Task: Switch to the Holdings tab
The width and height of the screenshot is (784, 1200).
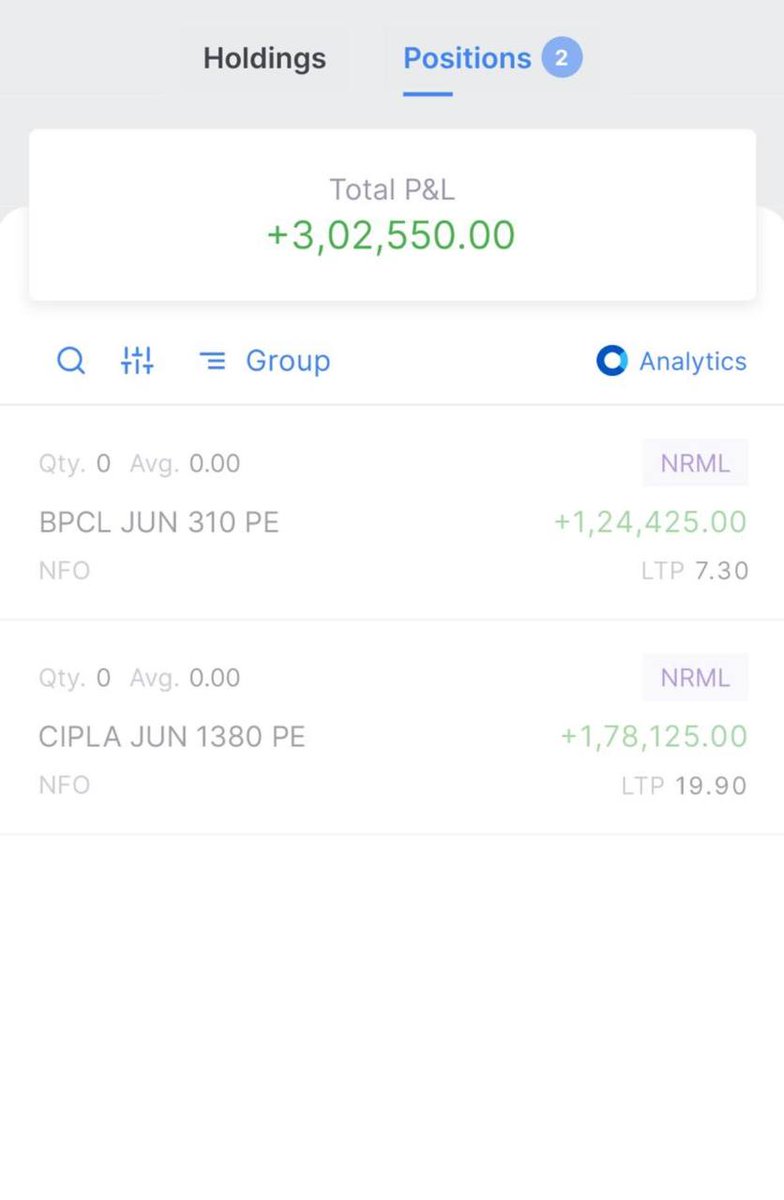Action: click(264, 58)
